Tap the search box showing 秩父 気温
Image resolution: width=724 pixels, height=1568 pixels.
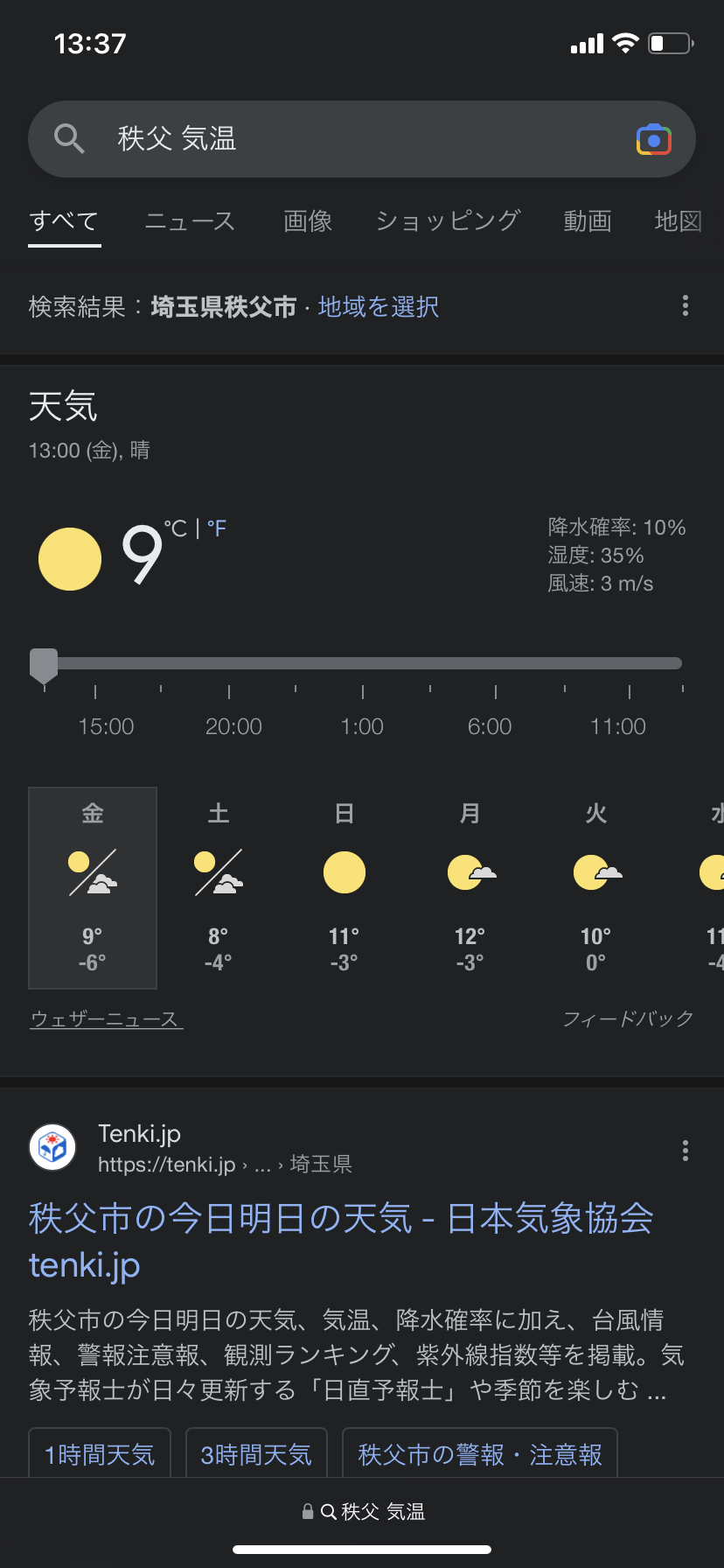(x=361, y=139)
